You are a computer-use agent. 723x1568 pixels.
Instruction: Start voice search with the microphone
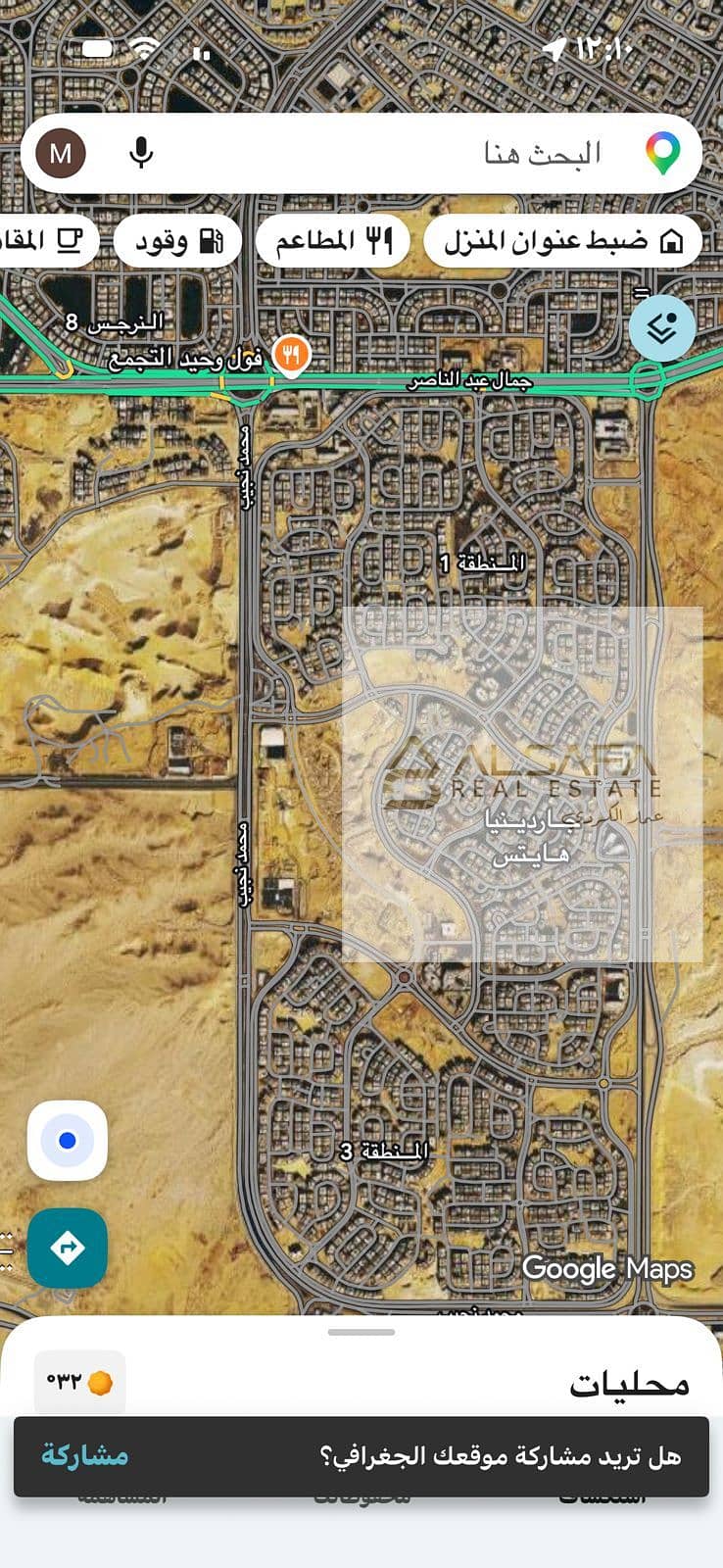coord(141,153)
